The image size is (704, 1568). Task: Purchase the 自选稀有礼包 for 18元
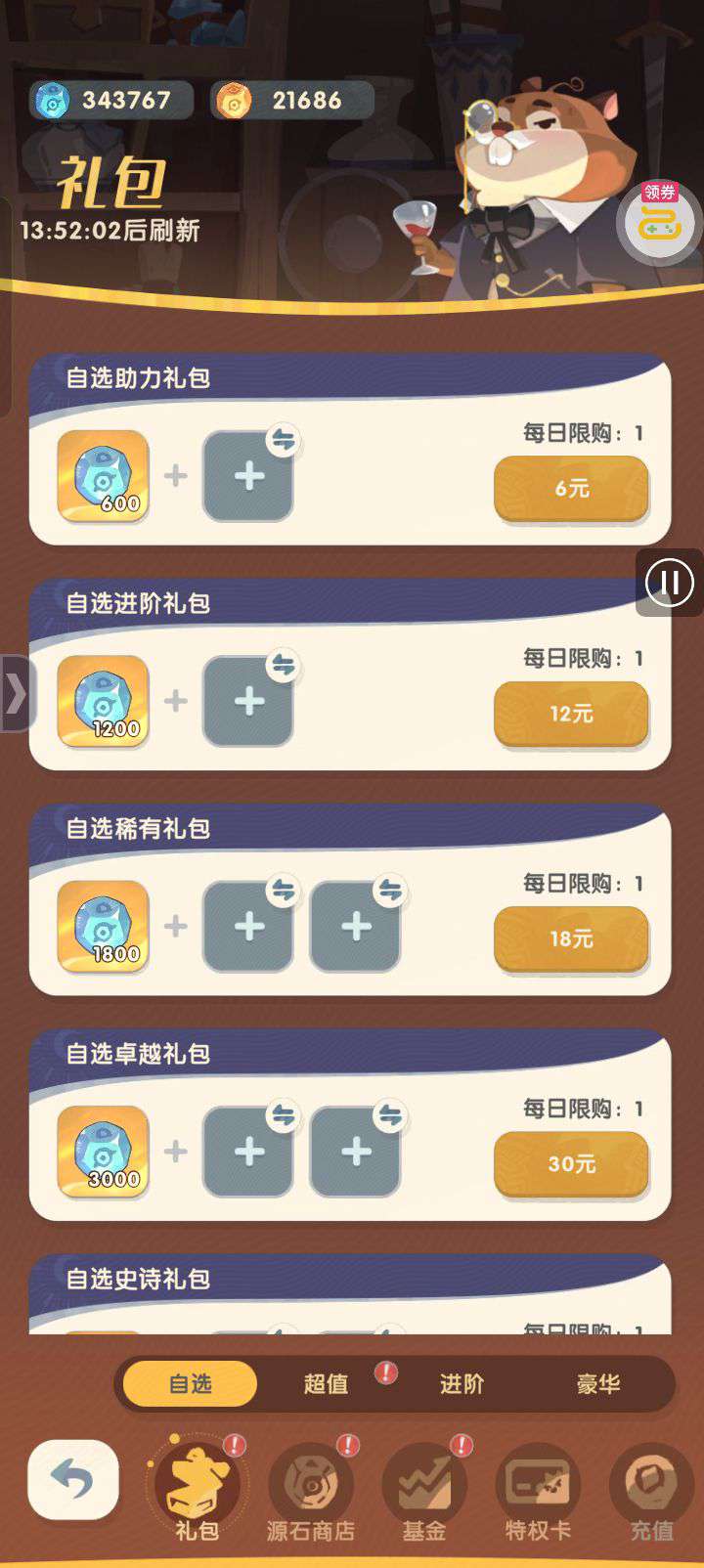tap(571, 938)
